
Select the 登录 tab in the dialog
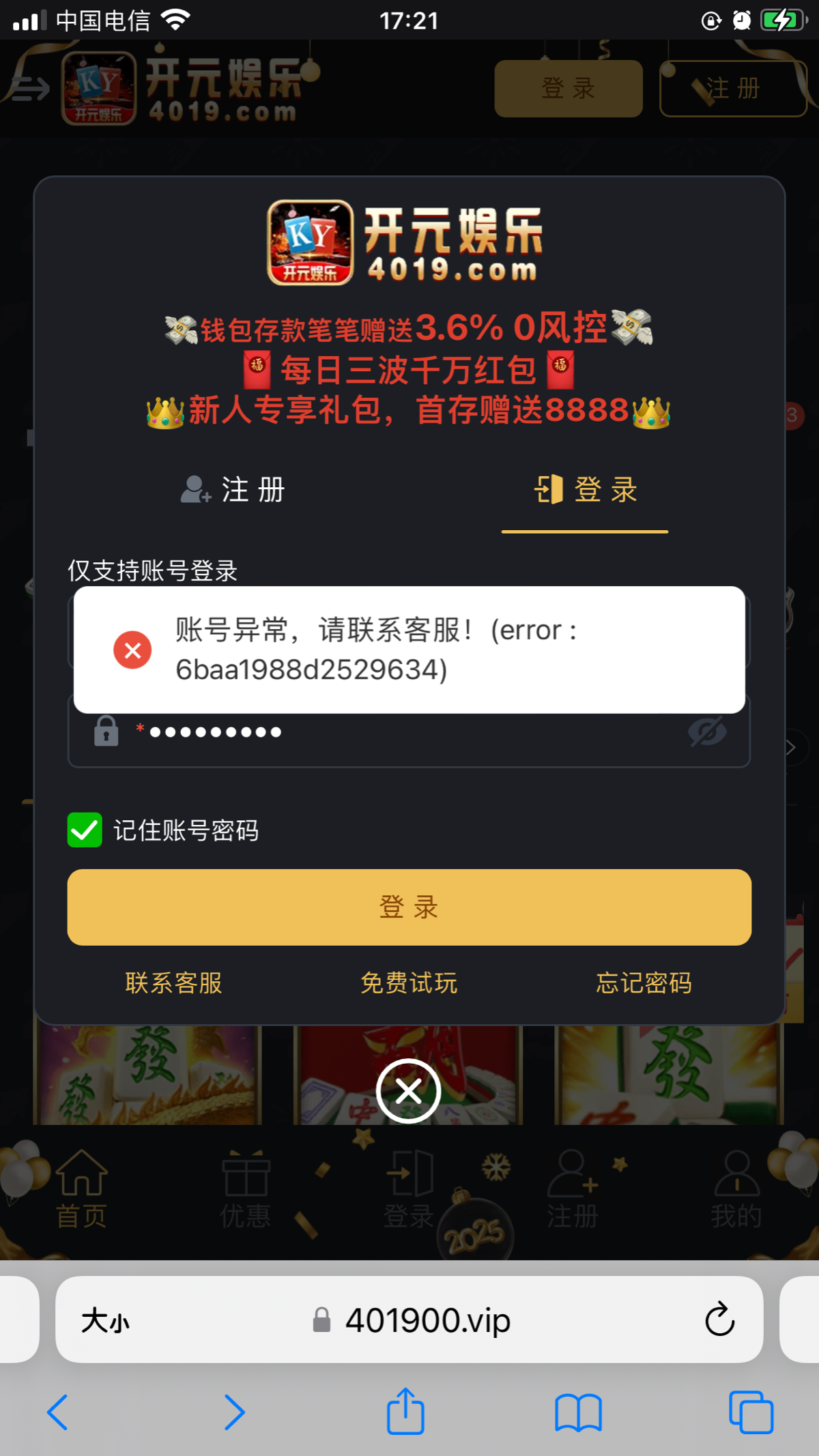click(x=586, y=490)
